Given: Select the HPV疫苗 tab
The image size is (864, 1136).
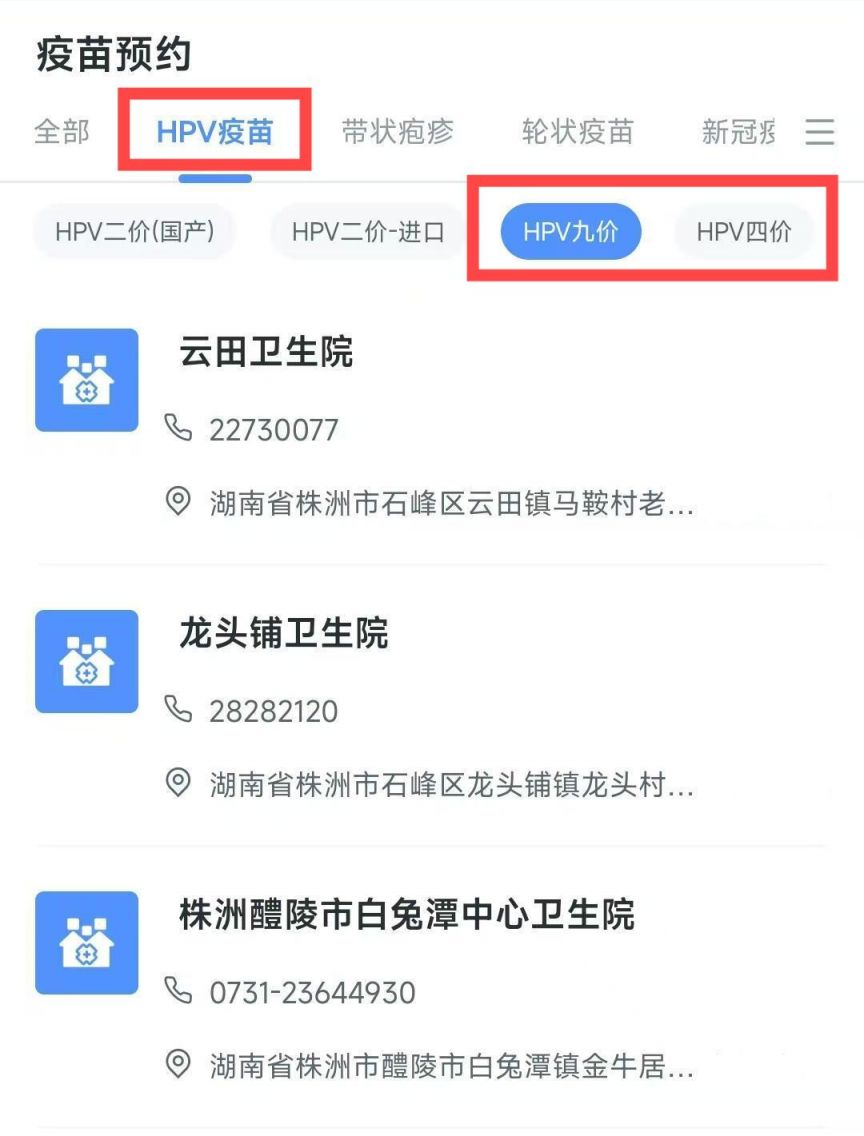Looking at the screenshot, I should pyautogui.click(x=214, y=132).
